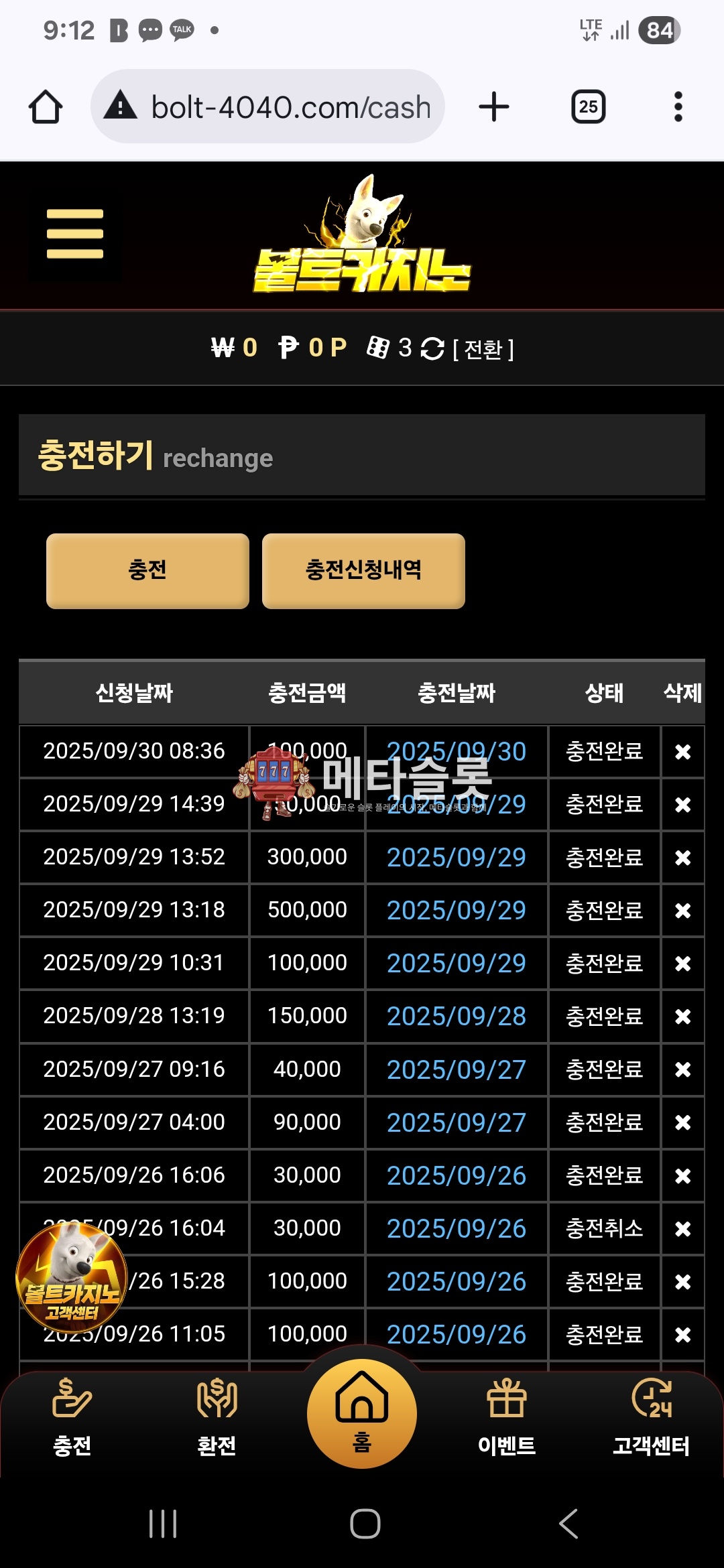Delete the 2025/09/29 13:52 record

coord(682,858)
